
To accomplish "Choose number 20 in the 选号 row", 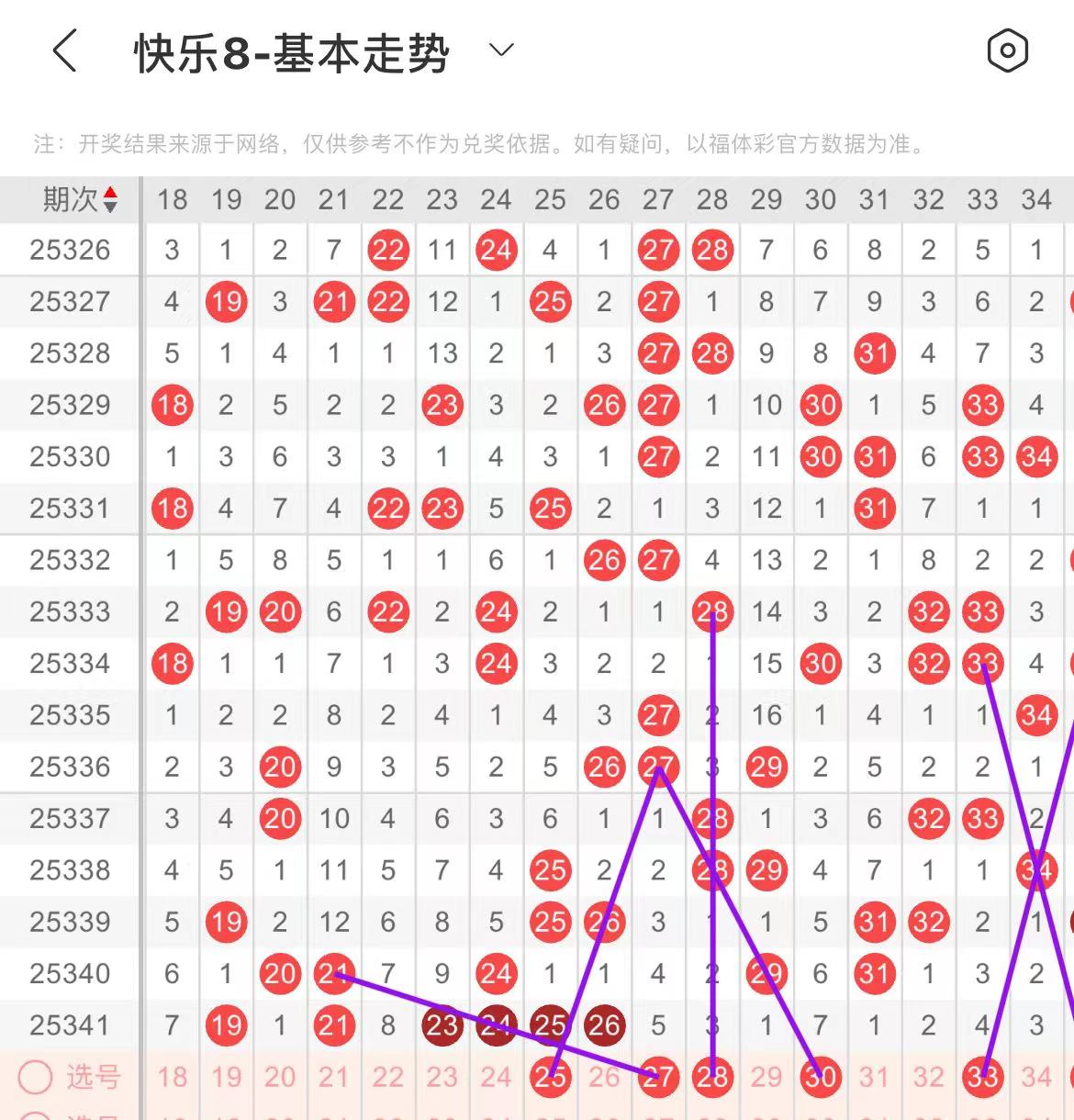I will click(x=280, y=1077).
